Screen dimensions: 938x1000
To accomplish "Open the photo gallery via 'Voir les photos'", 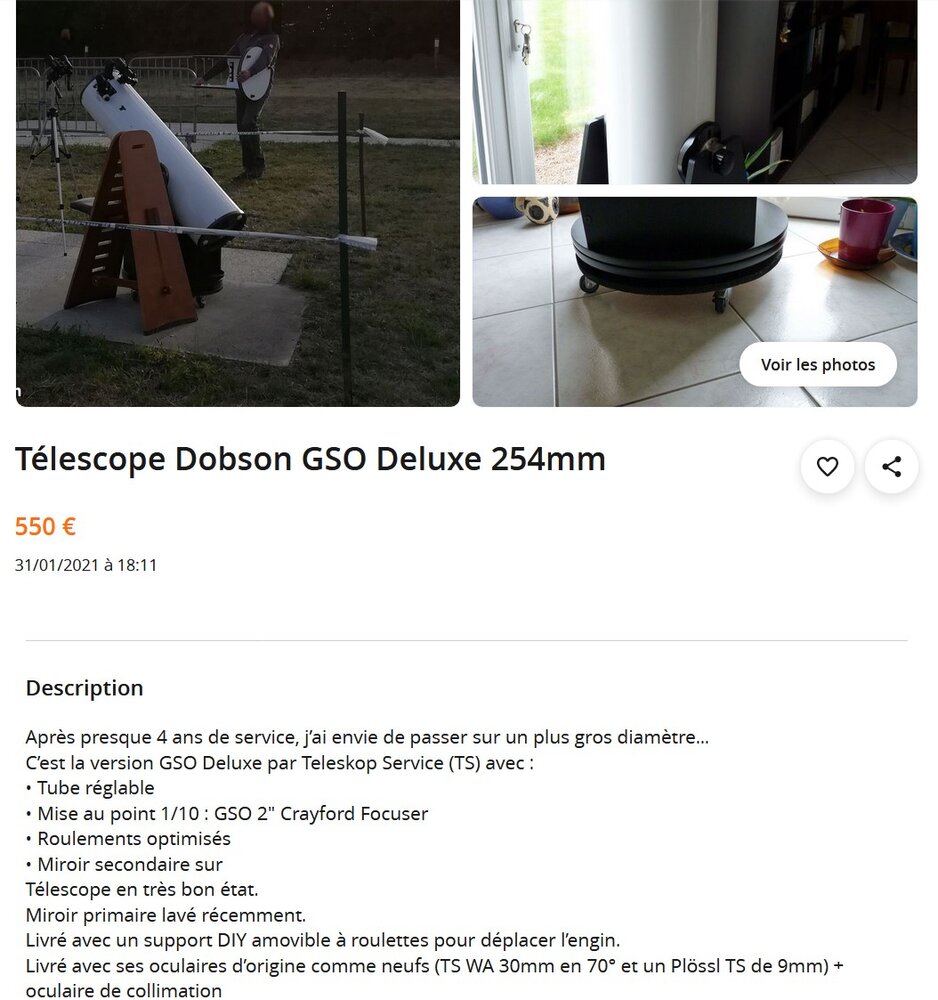I will [818, 364].
